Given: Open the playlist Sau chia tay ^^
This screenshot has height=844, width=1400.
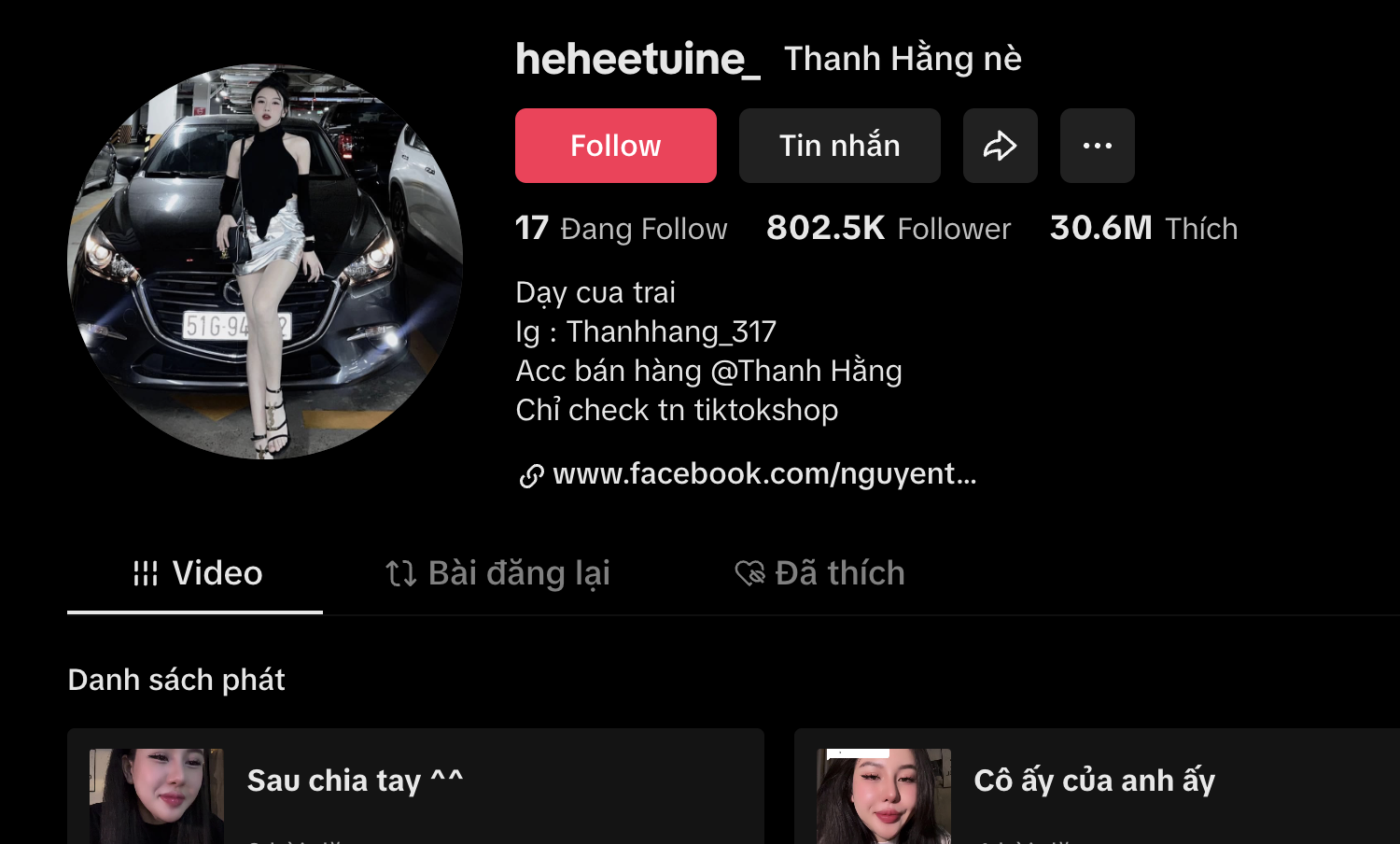Looking at the screenshot, I should tap(415, 786).
